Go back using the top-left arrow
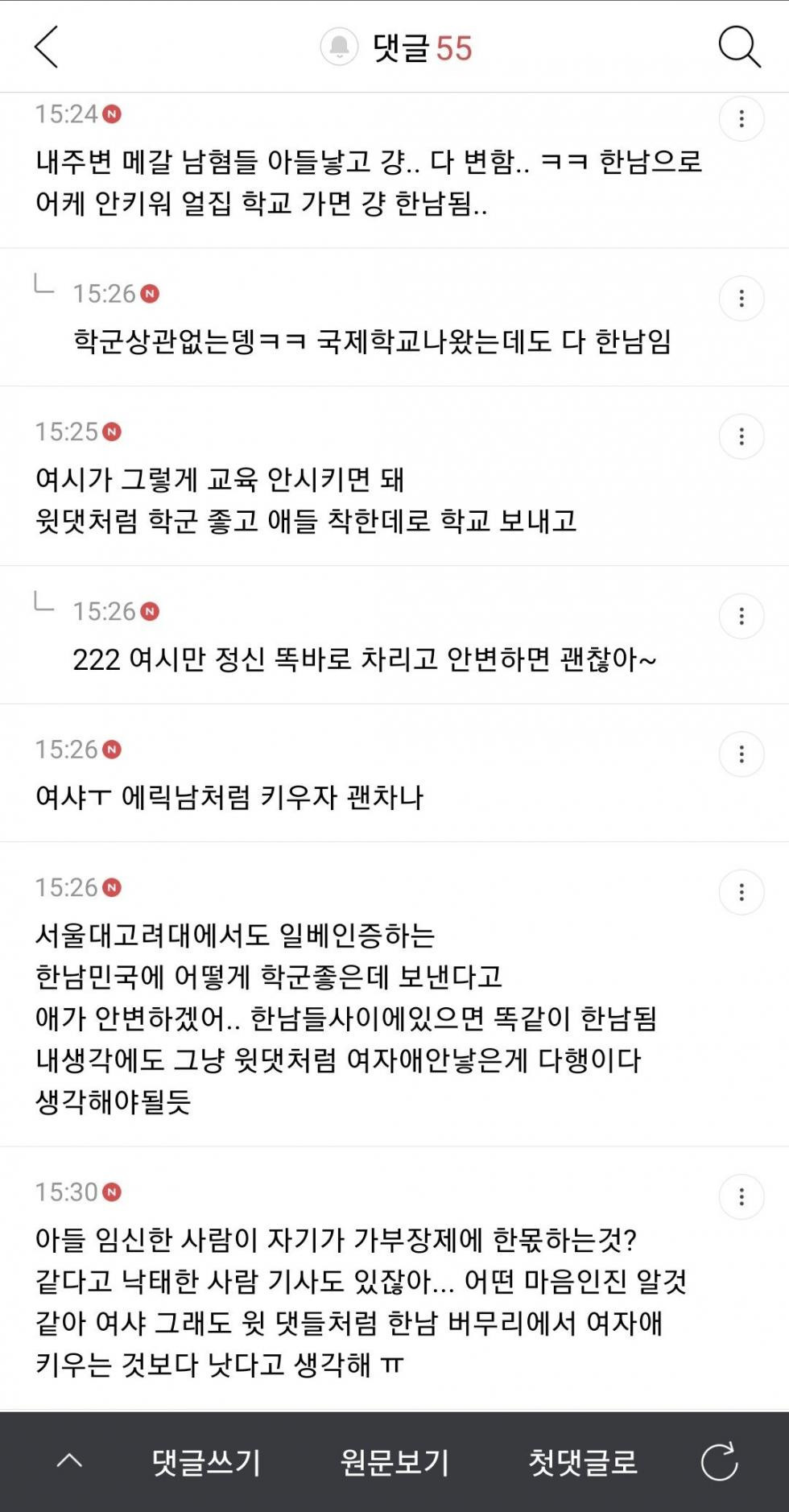The width and height of the screenshot is (789, 1512). coord(47,47)
